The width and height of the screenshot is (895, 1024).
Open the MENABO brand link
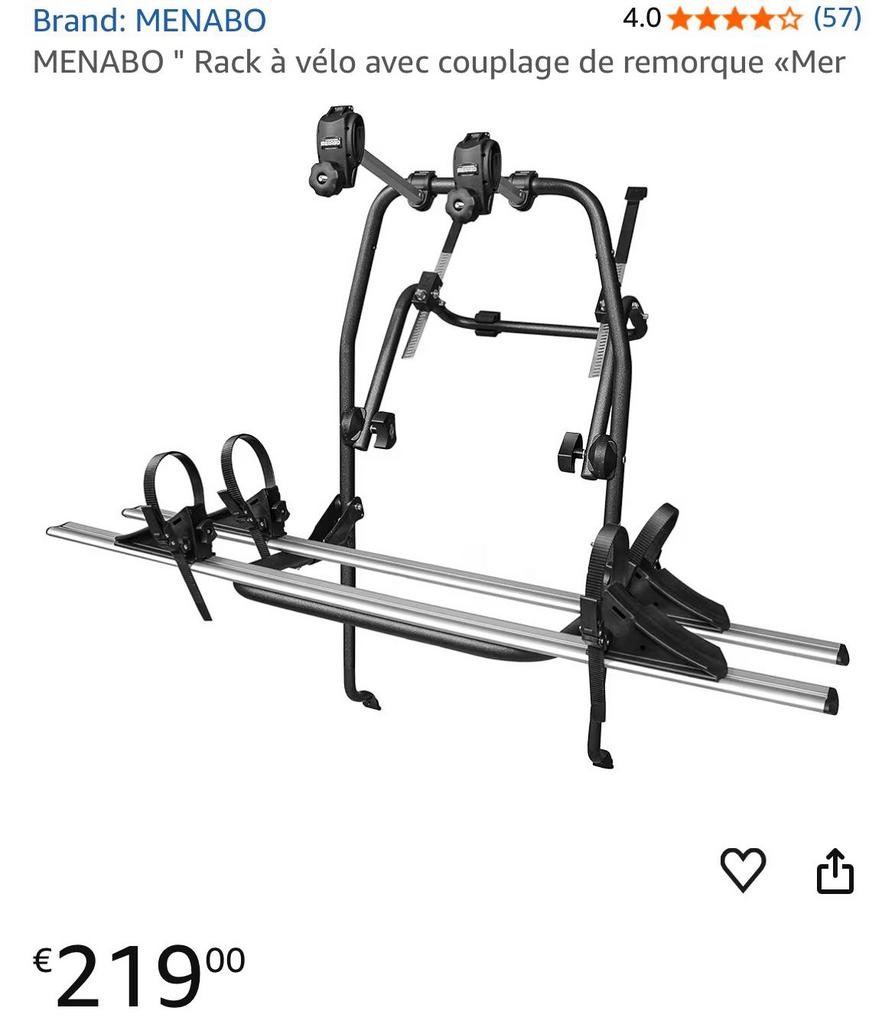pos(150,19)
